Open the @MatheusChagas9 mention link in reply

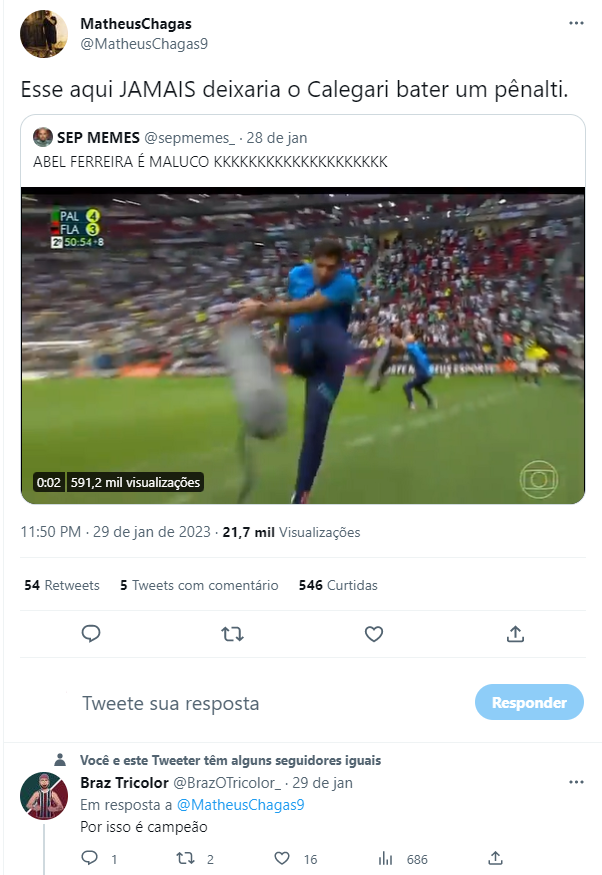240,805
